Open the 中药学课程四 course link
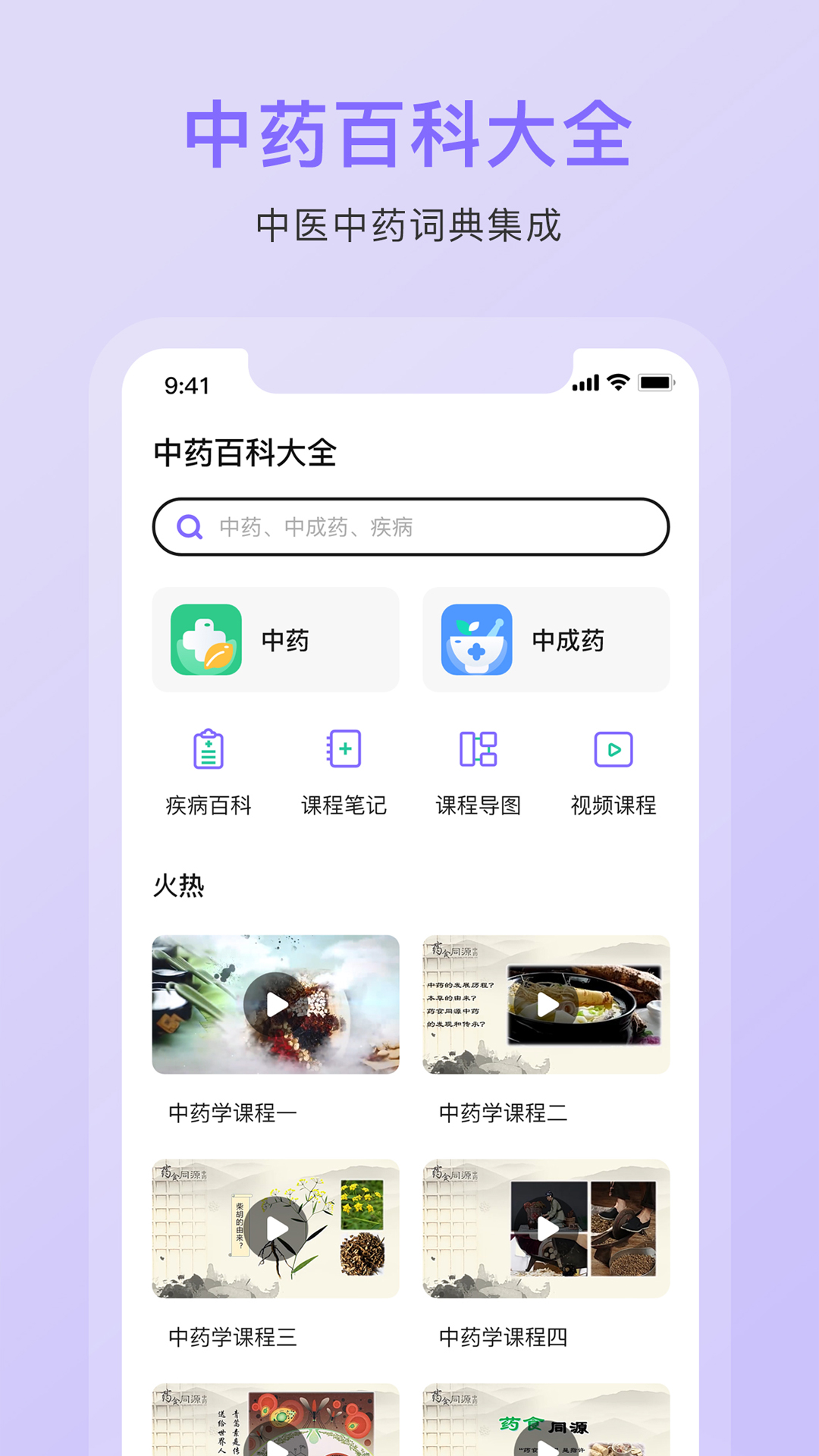Screen dimensions: 819x1456 click(x=502, y=1339)
